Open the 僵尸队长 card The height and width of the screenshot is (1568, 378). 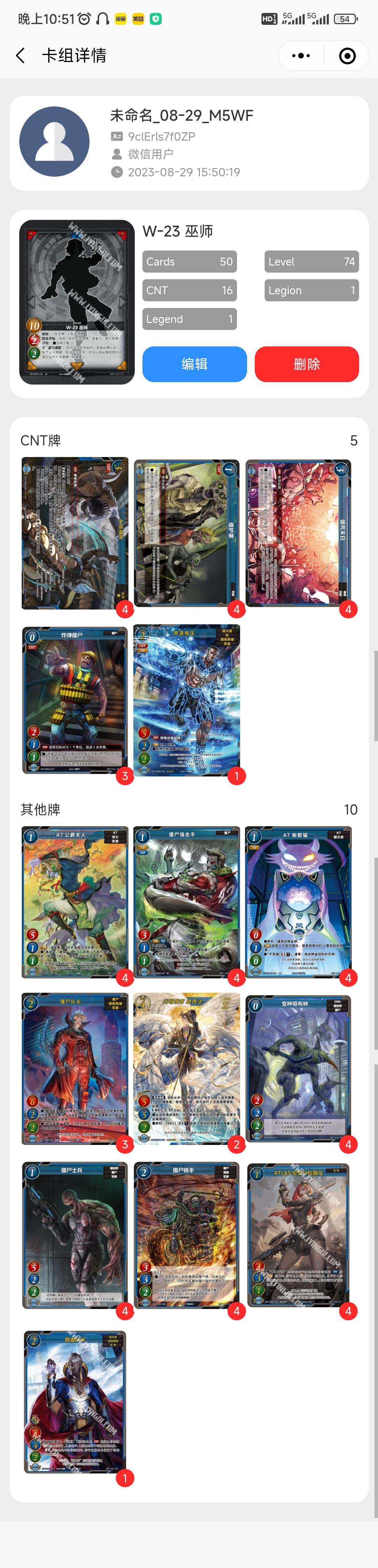click(x=75, y=1068)
